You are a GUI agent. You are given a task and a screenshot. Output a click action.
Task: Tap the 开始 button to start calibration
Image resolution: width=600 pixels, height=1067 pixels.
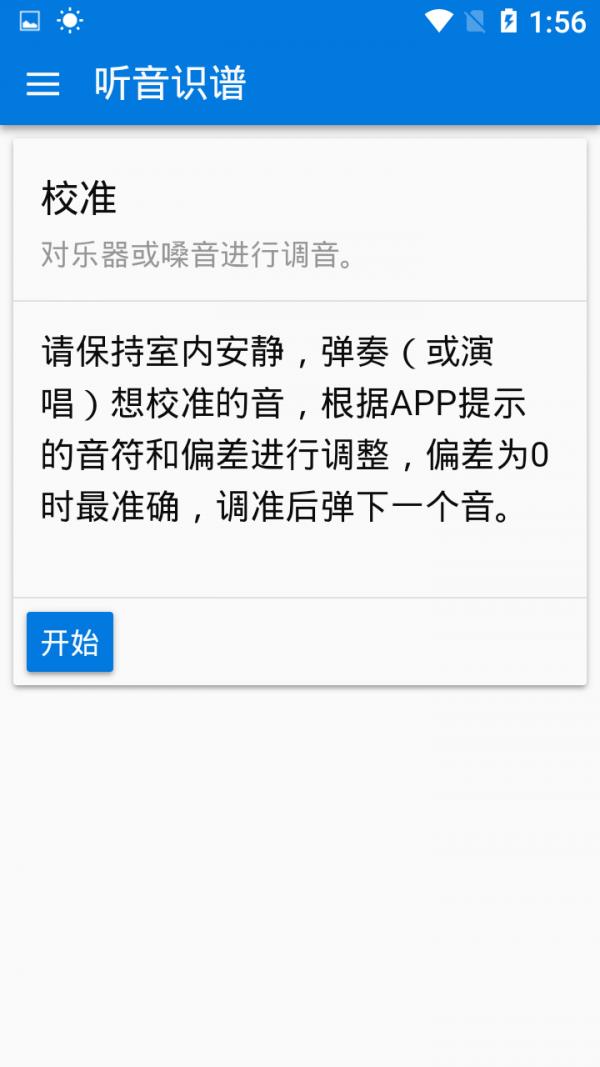pos(70,642)
